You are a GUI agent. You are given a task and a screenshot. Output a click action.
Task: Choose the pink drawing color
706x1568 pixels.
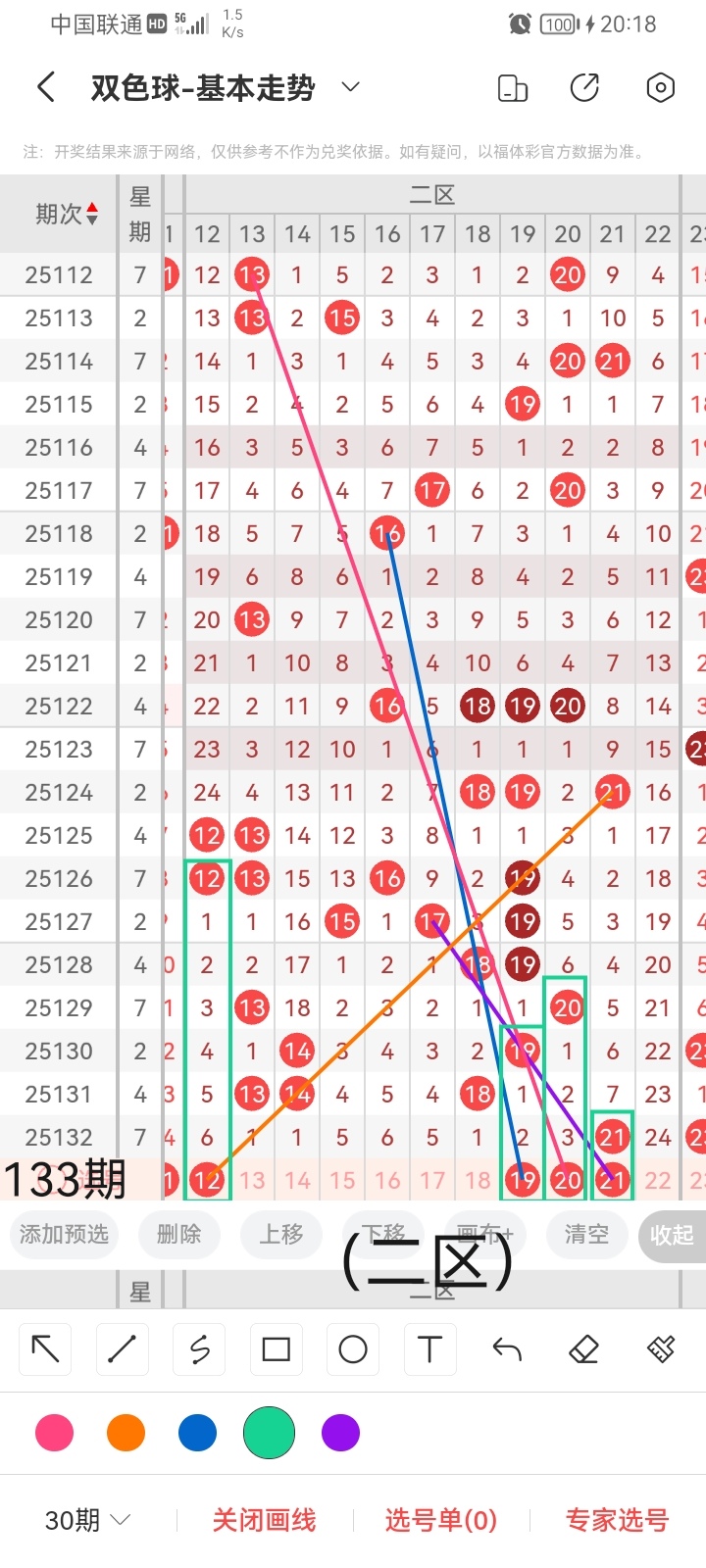(54, 1433)
